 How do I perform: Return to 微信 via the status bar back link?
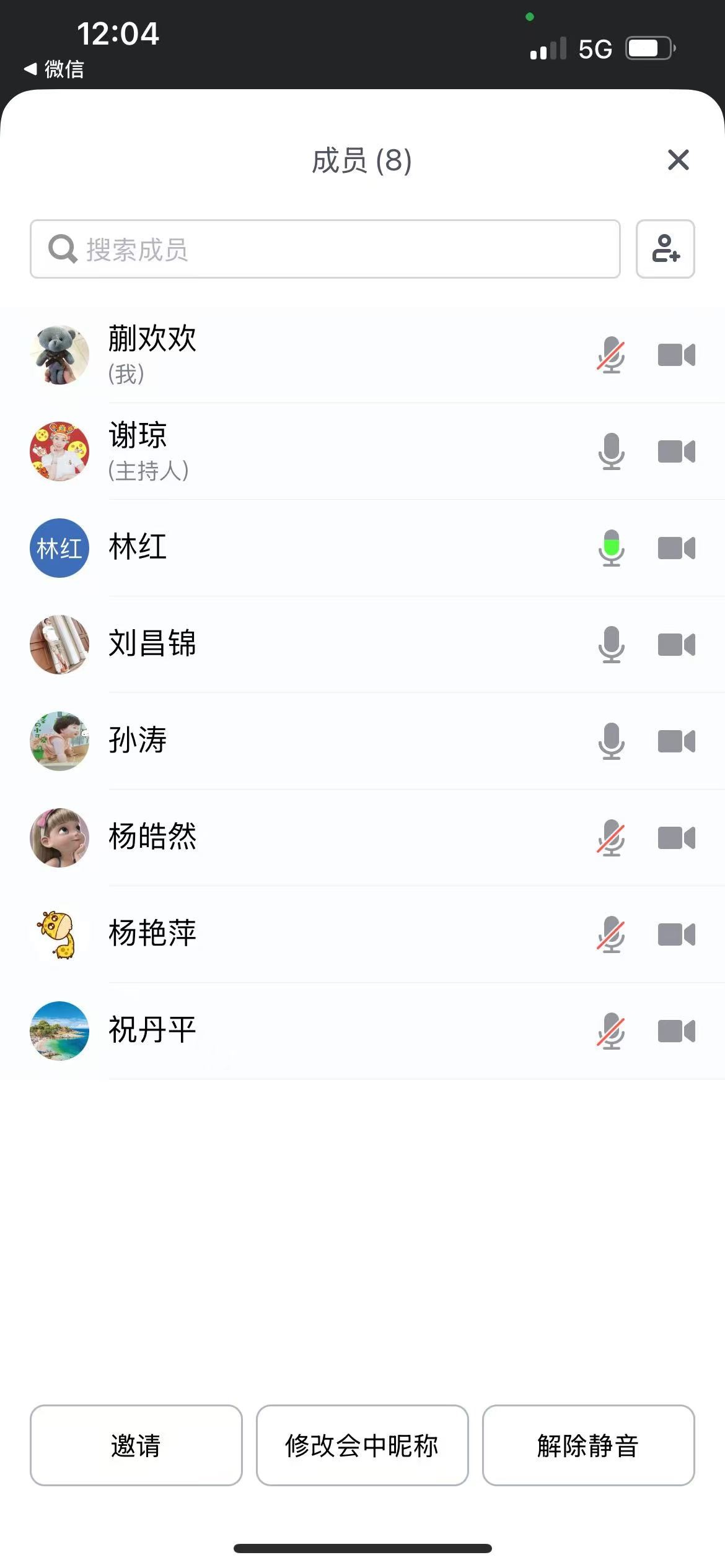(55, 69)
